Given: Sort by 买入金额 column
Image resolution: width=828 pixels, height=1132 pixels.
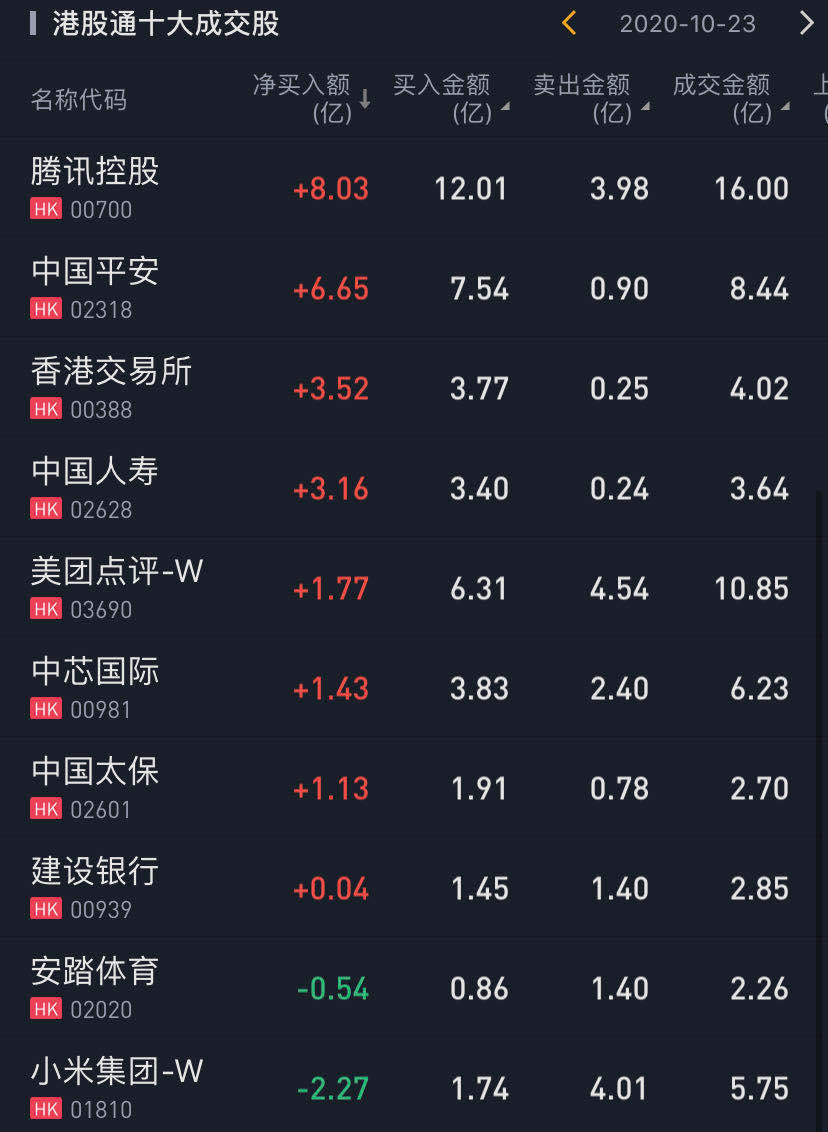Looking at the screenshot, I should click(450, 98).
